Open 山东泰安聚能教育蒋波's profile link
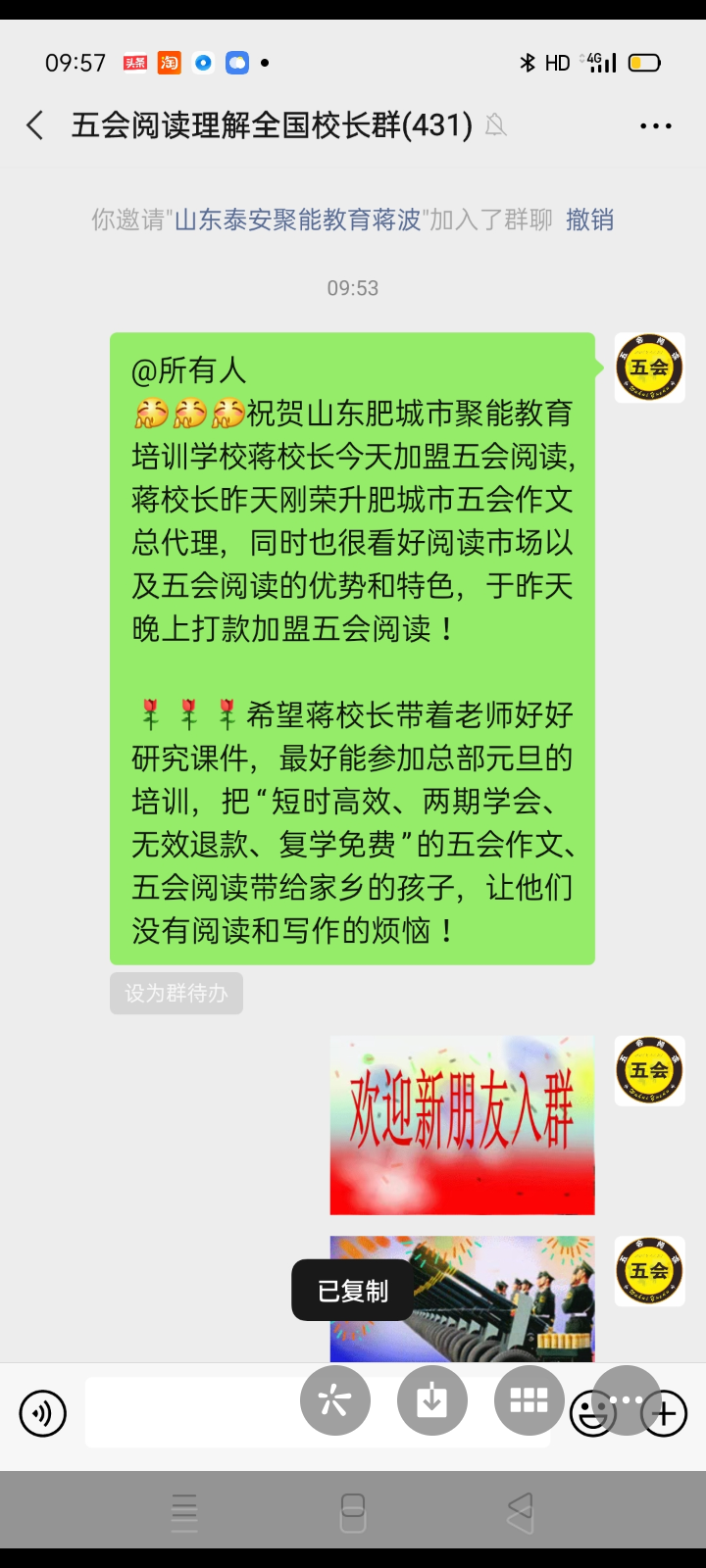This screenshot has width=706, height=1568. [297, 220]
